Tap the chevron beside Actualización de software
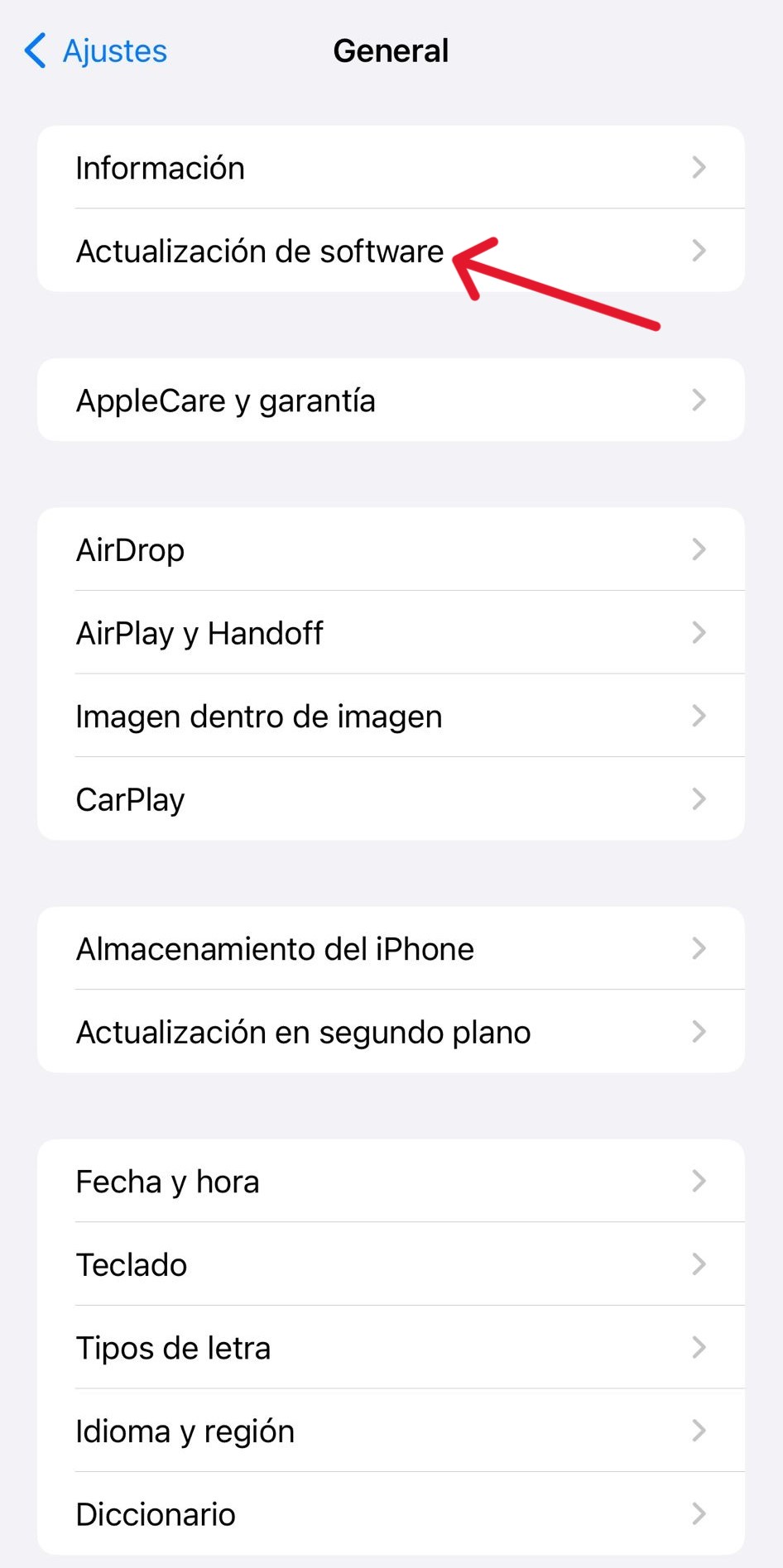783x1568 pixels. (x=699, y=252)
